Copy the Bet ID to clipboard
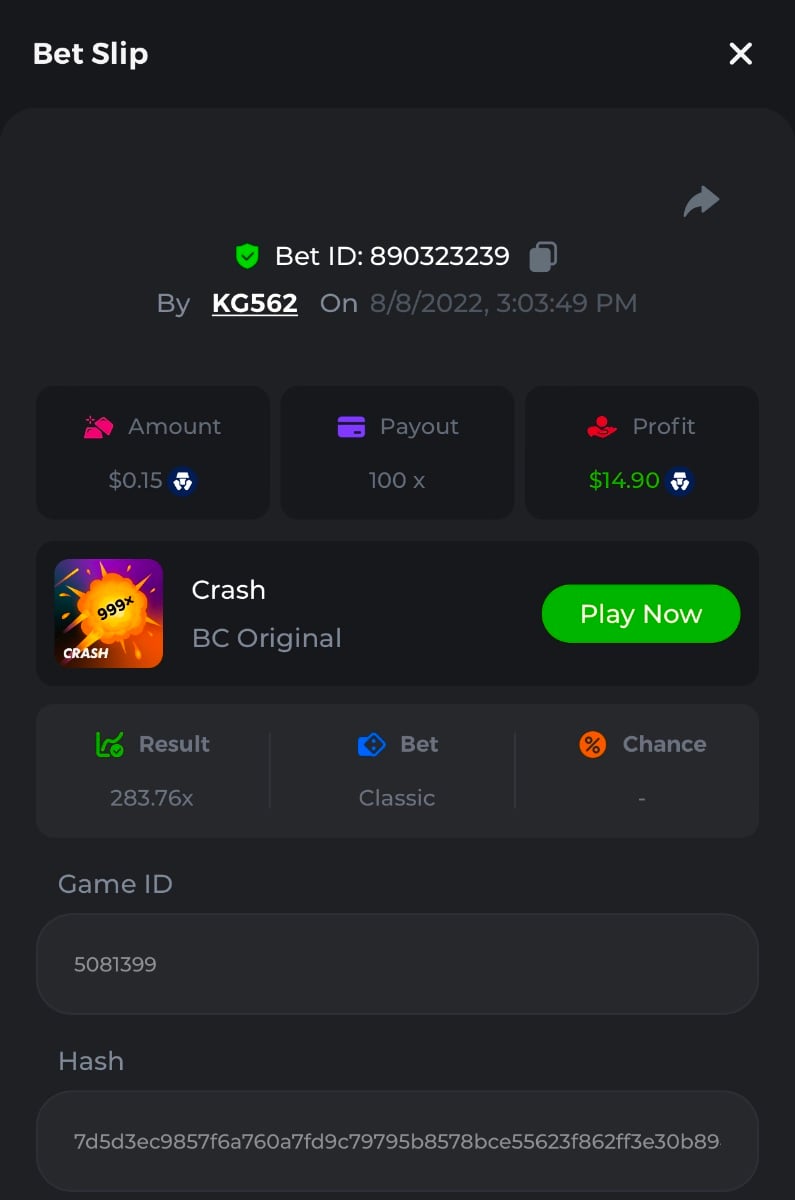 543,257
